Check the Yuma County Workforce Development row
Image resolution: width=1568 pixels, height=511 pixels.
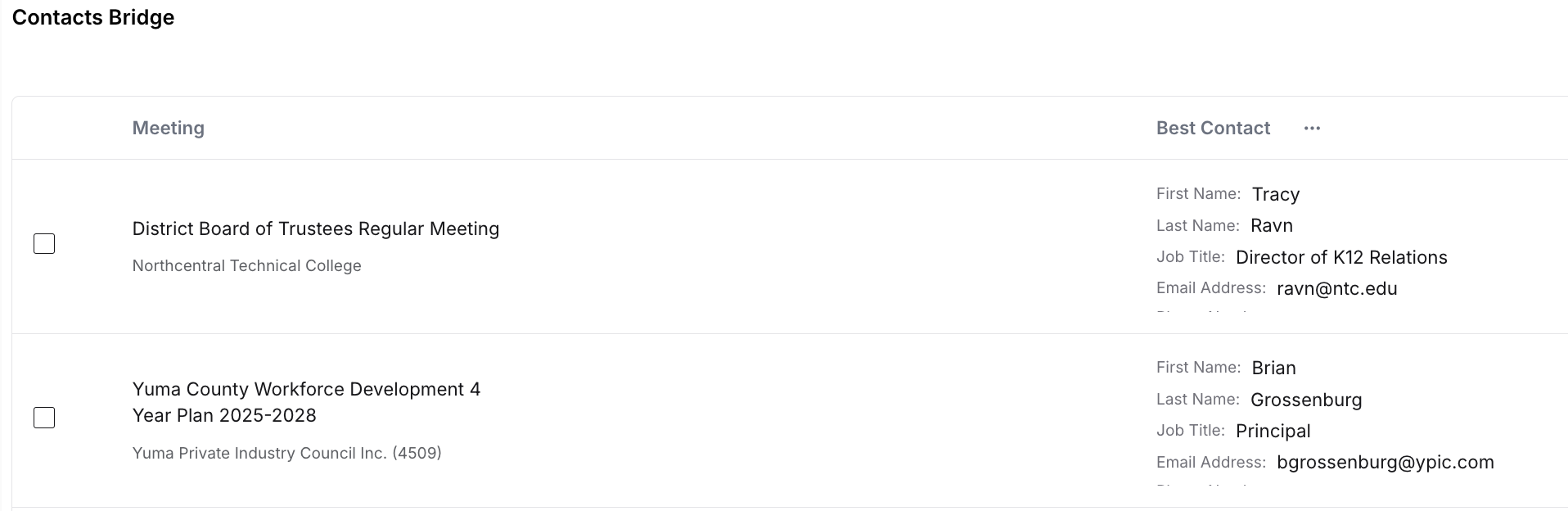pyautogui.click(x=44, y=418)
